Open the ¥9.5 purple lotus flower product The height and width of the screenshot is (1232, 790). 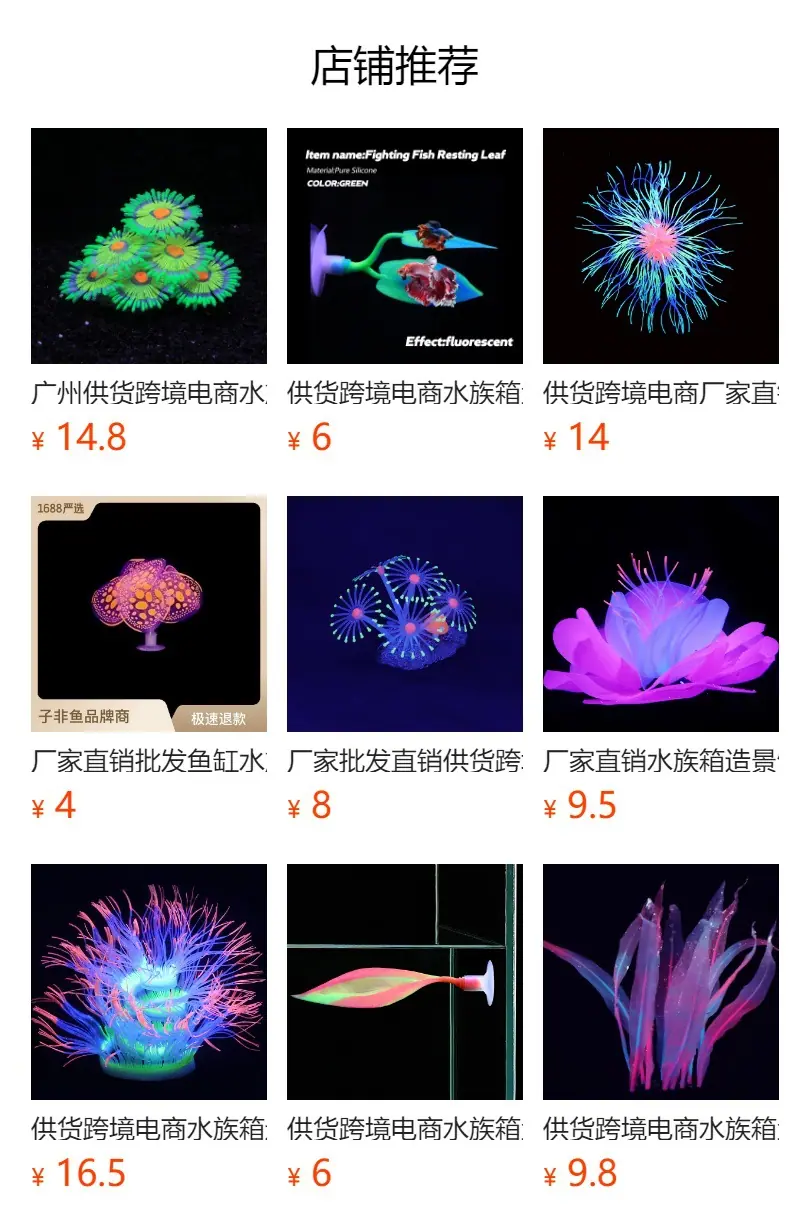click(661, 614)
